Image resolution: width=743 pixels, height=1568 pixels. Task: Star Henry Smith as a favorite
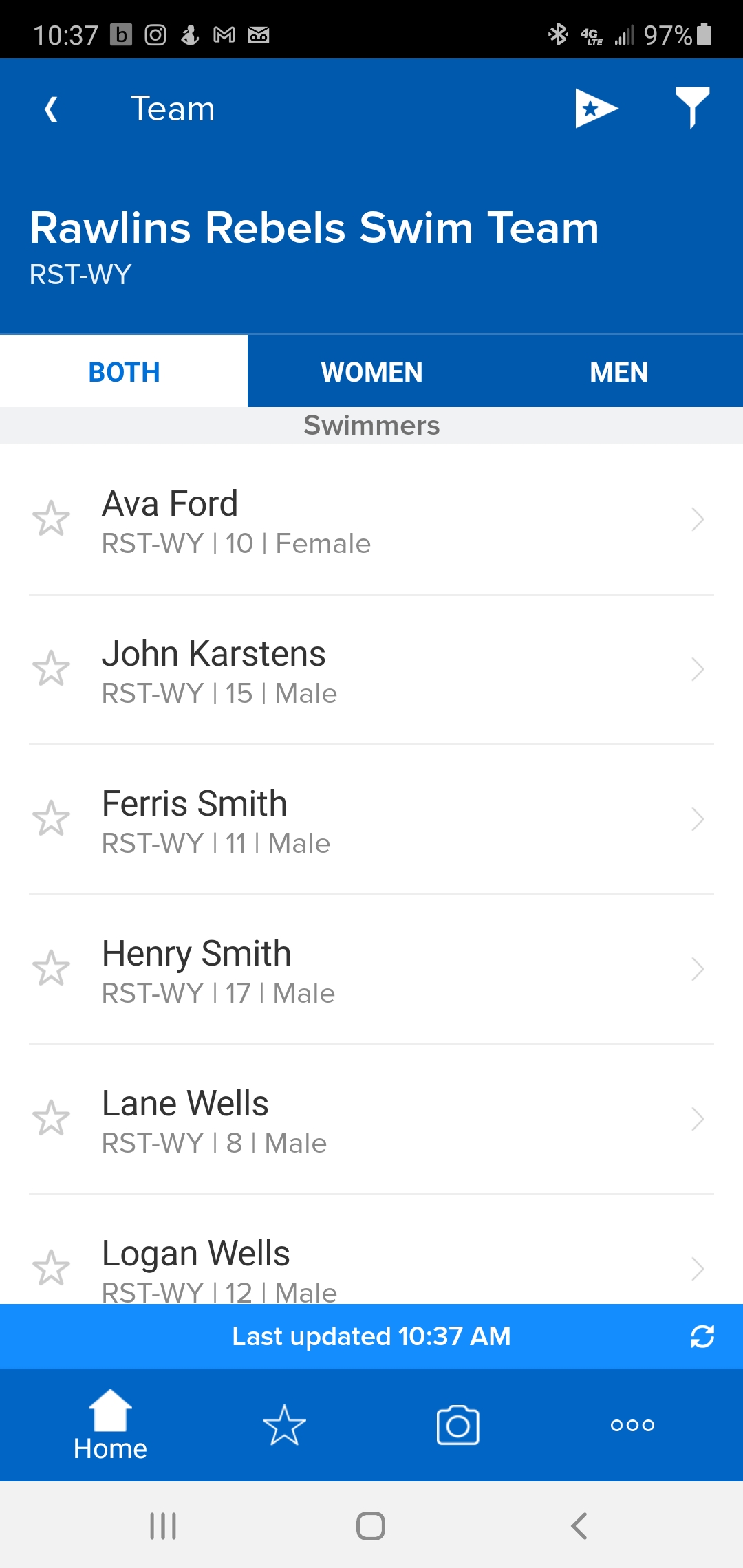click(52, 968)
